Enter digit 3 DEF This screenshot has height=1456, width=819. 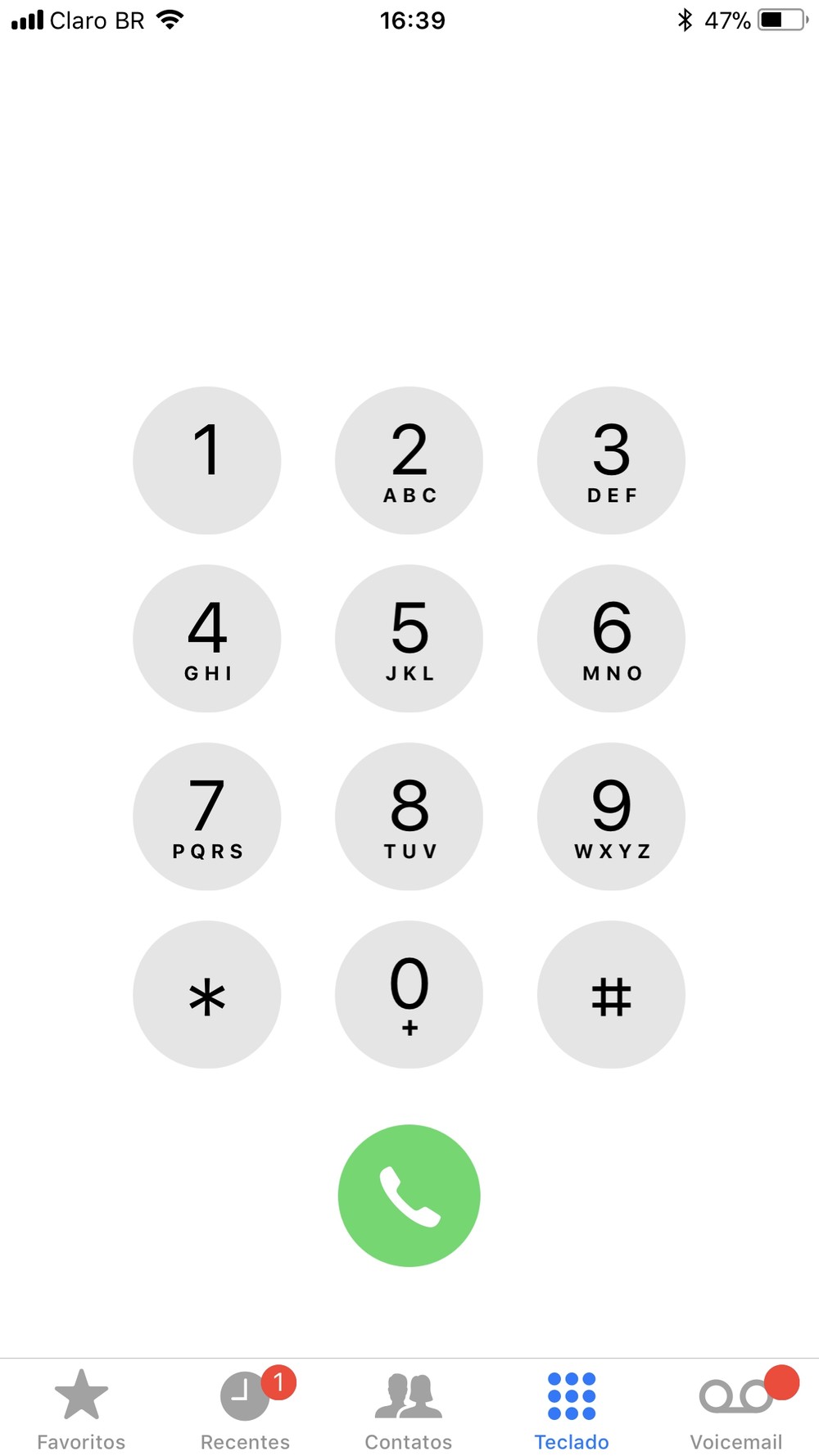(x=611, y=460)
